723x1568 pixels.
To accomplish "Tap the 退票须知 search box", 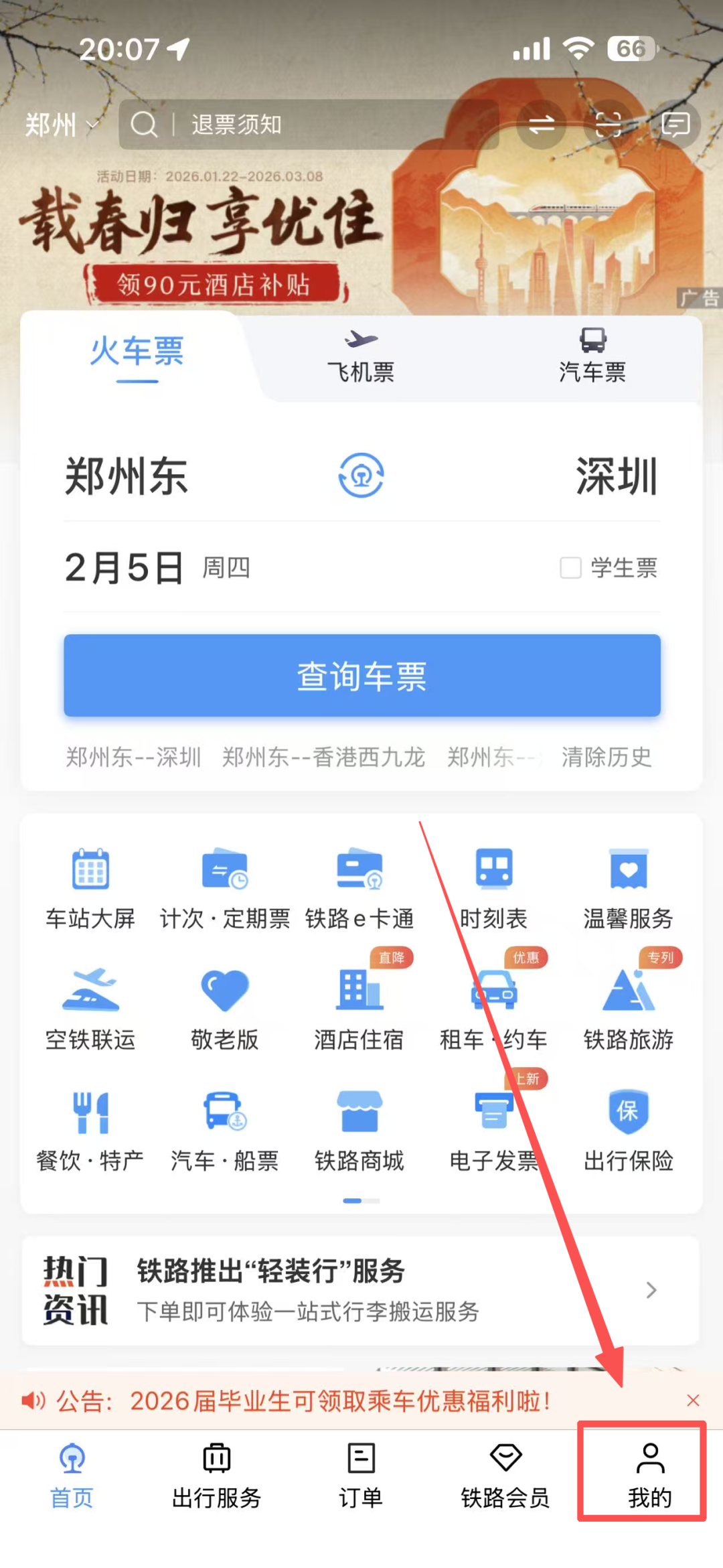I will [308, 125].
